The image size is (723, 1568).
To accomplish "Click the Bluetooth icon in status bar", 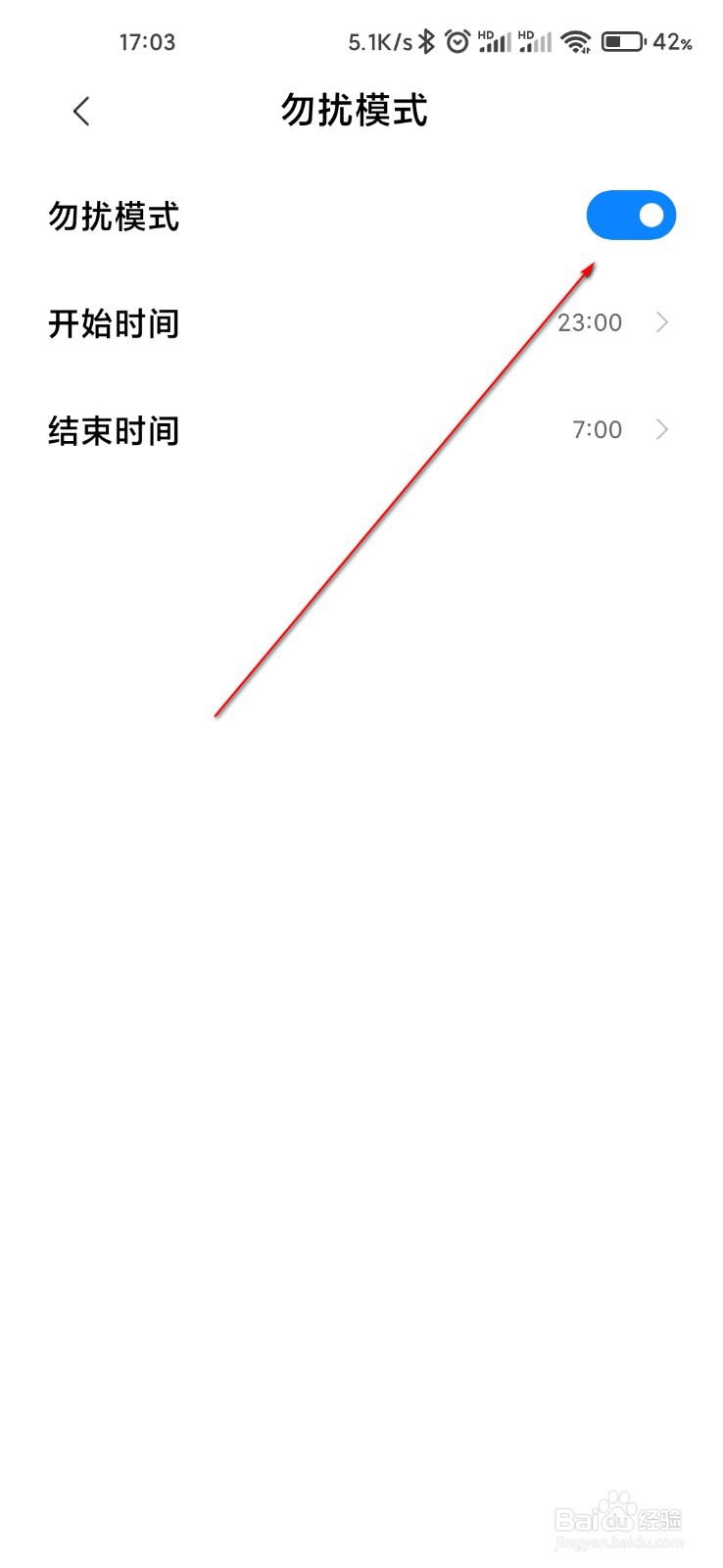I will point(426,41).
